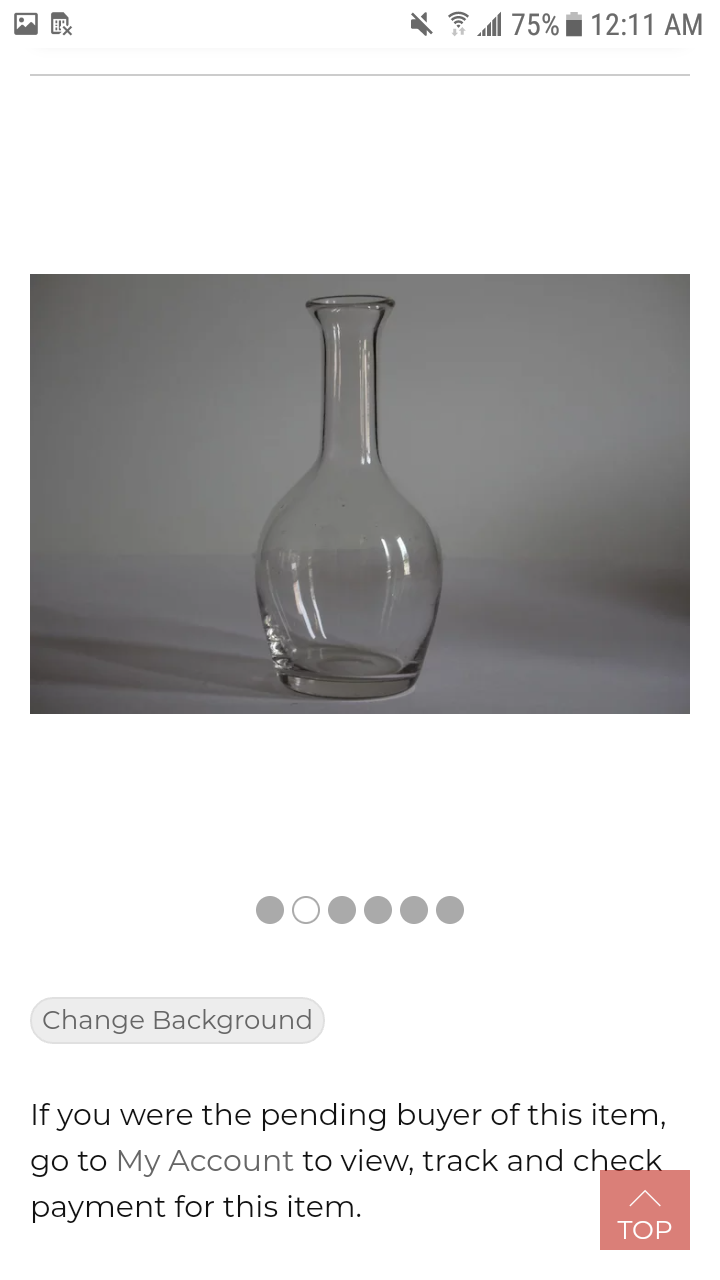Open the My Account link
This screenshot has height=1280, width=720.
[204, 1160]
